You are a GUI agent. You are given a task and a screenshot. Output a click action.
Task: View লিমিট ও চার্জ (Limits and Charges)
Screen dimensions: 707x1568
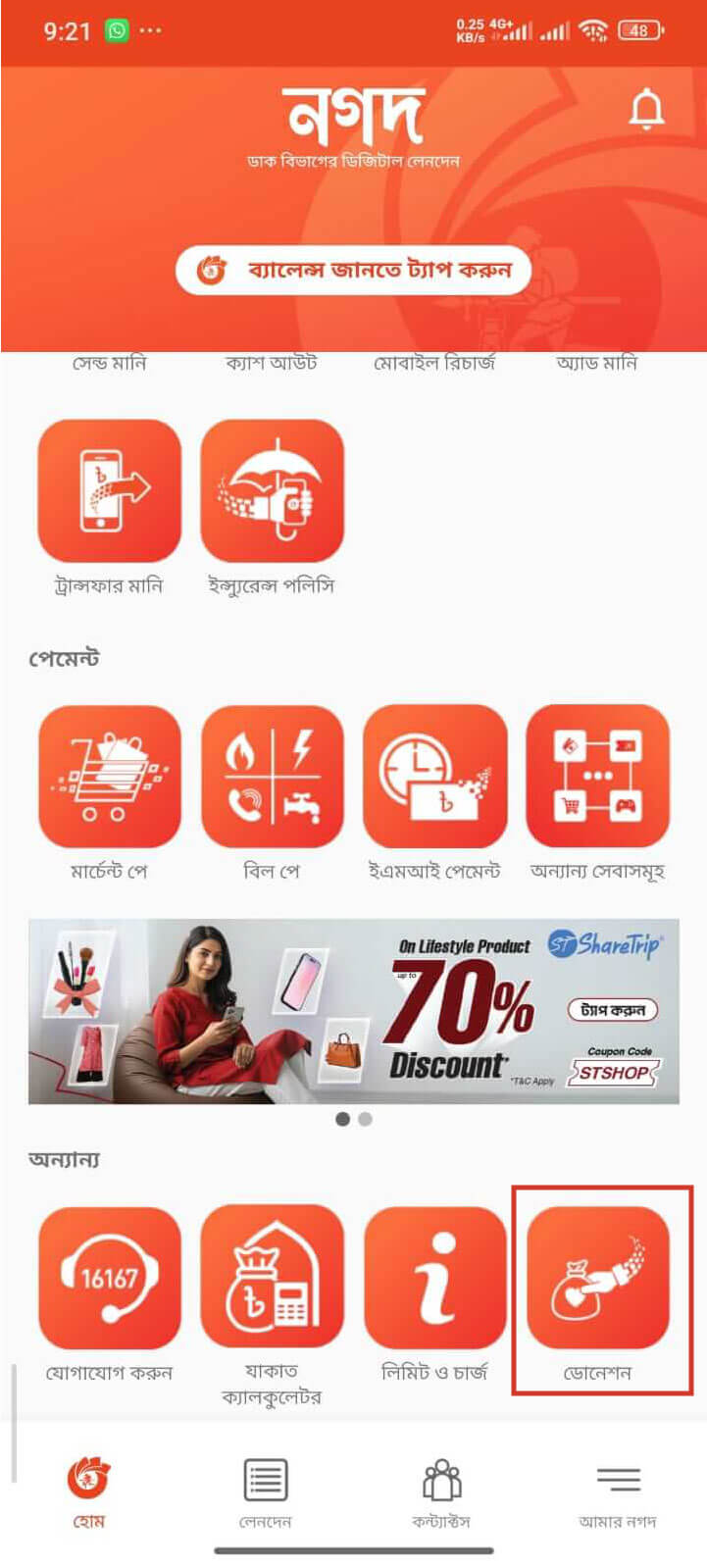click(x=434, y=1278)
